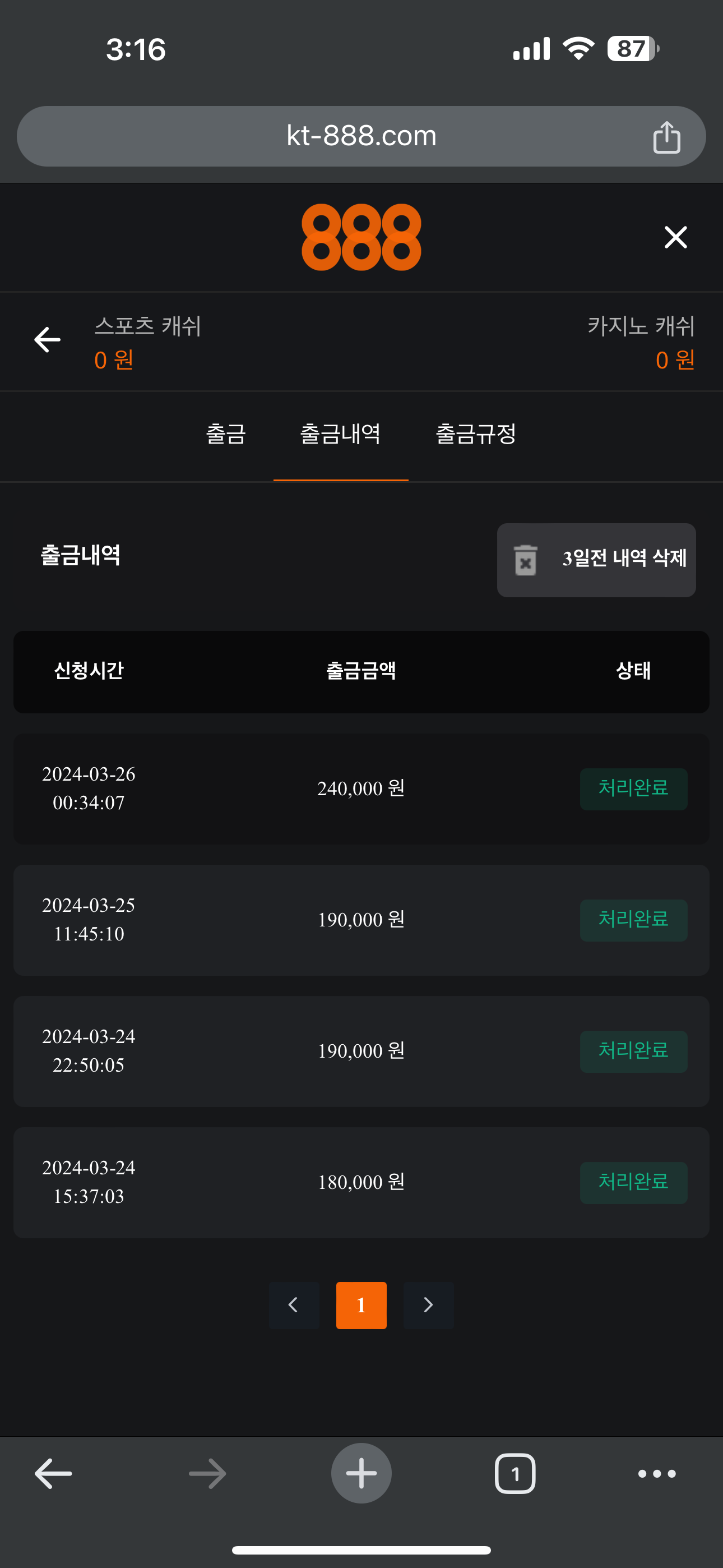Open the browser's three-dot menu
The width and height of the screenshot is (723, 1568).
click(x=657, y=1473)
